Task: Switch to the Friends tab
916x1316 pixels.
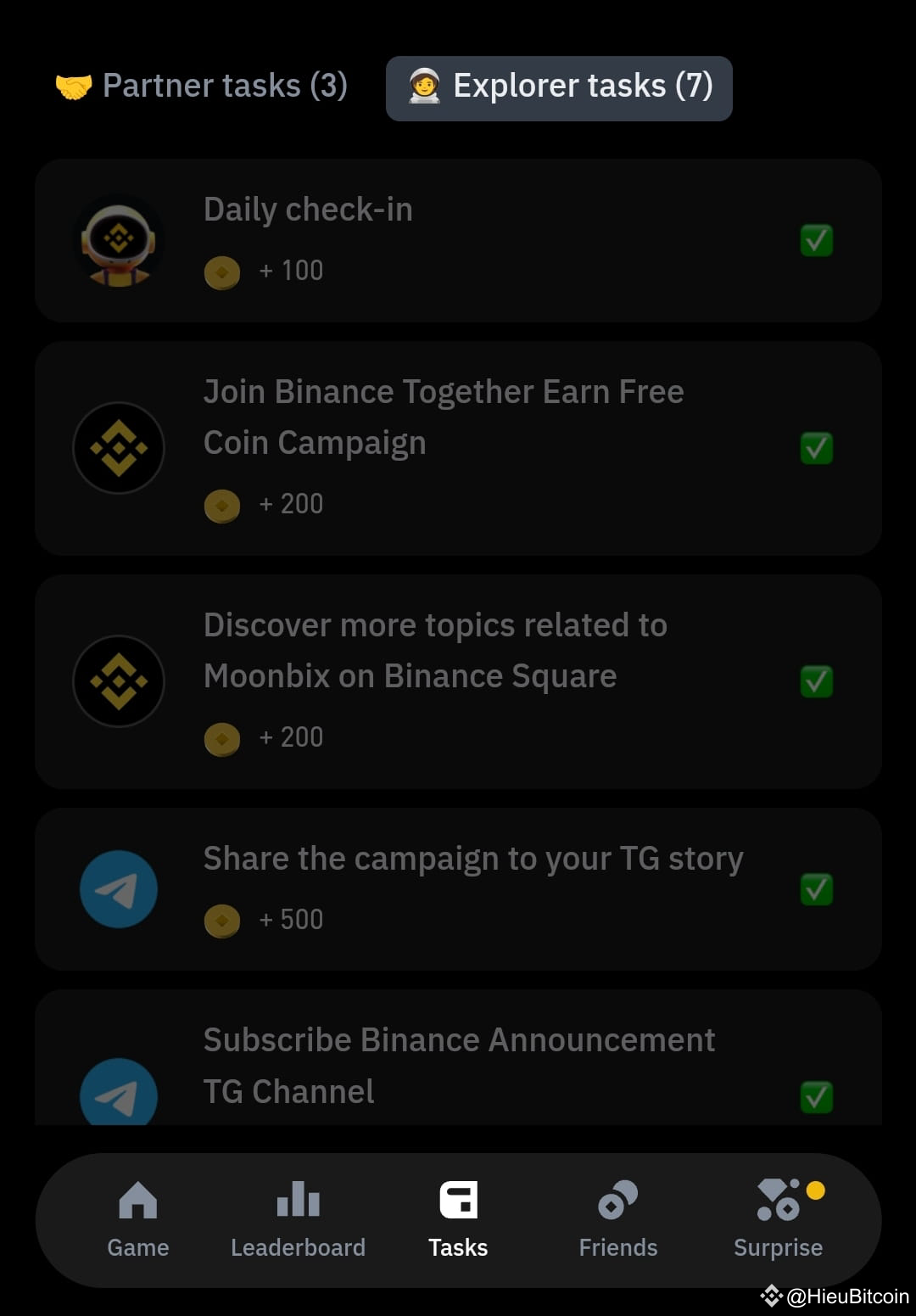Action: 617,1219
